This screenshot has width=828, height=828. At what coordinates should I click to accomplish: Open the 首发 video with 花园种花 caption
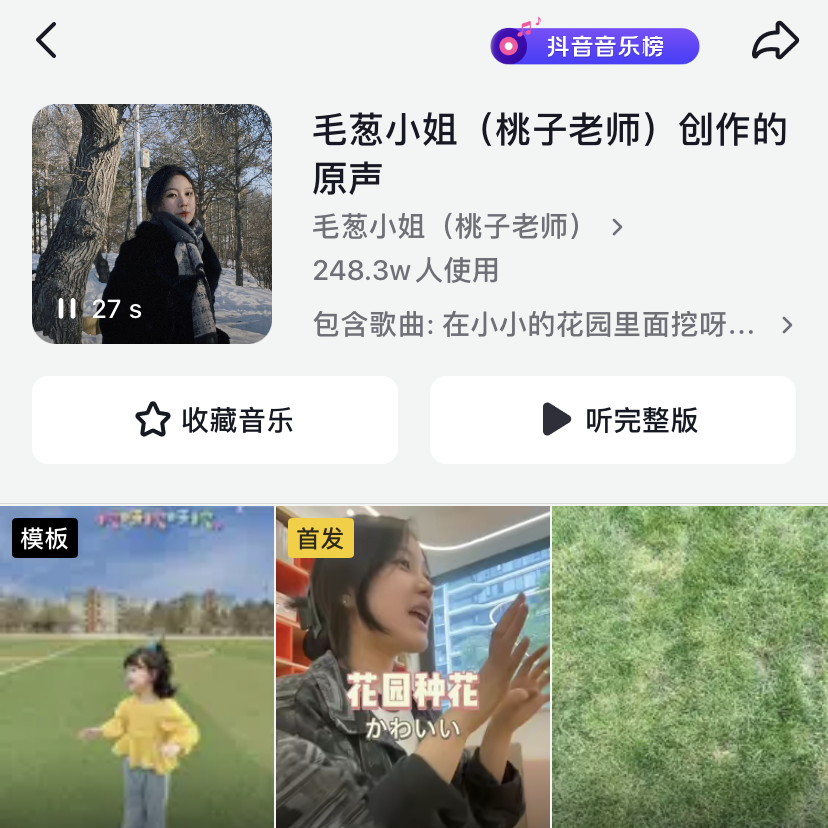tap(413, 667)
